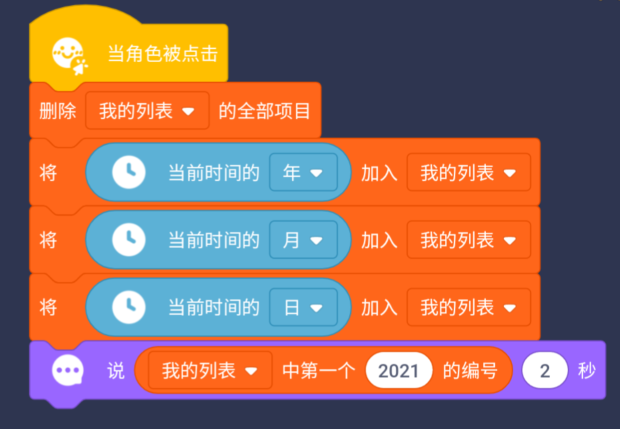Open the 我的列表 dropdown in the 日 row

pyautogui.click(x=468, y=307)
